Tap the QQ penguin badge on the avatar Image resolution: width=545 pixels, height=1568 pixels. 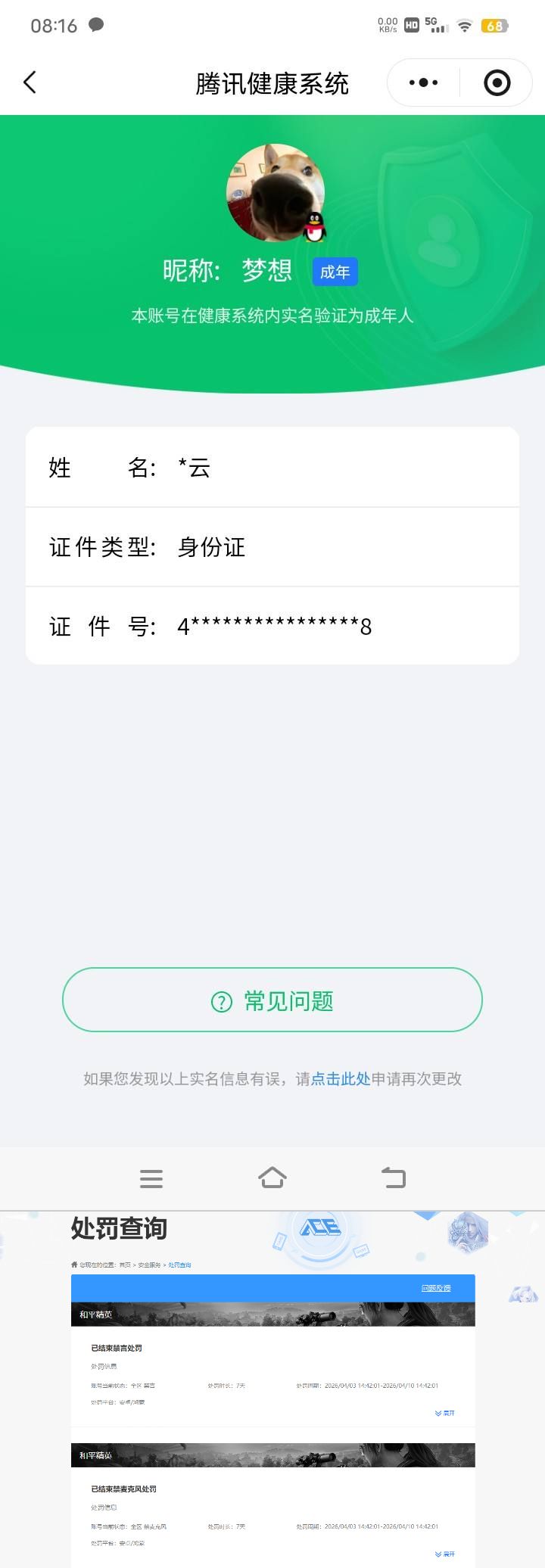[x=316, y=227]
